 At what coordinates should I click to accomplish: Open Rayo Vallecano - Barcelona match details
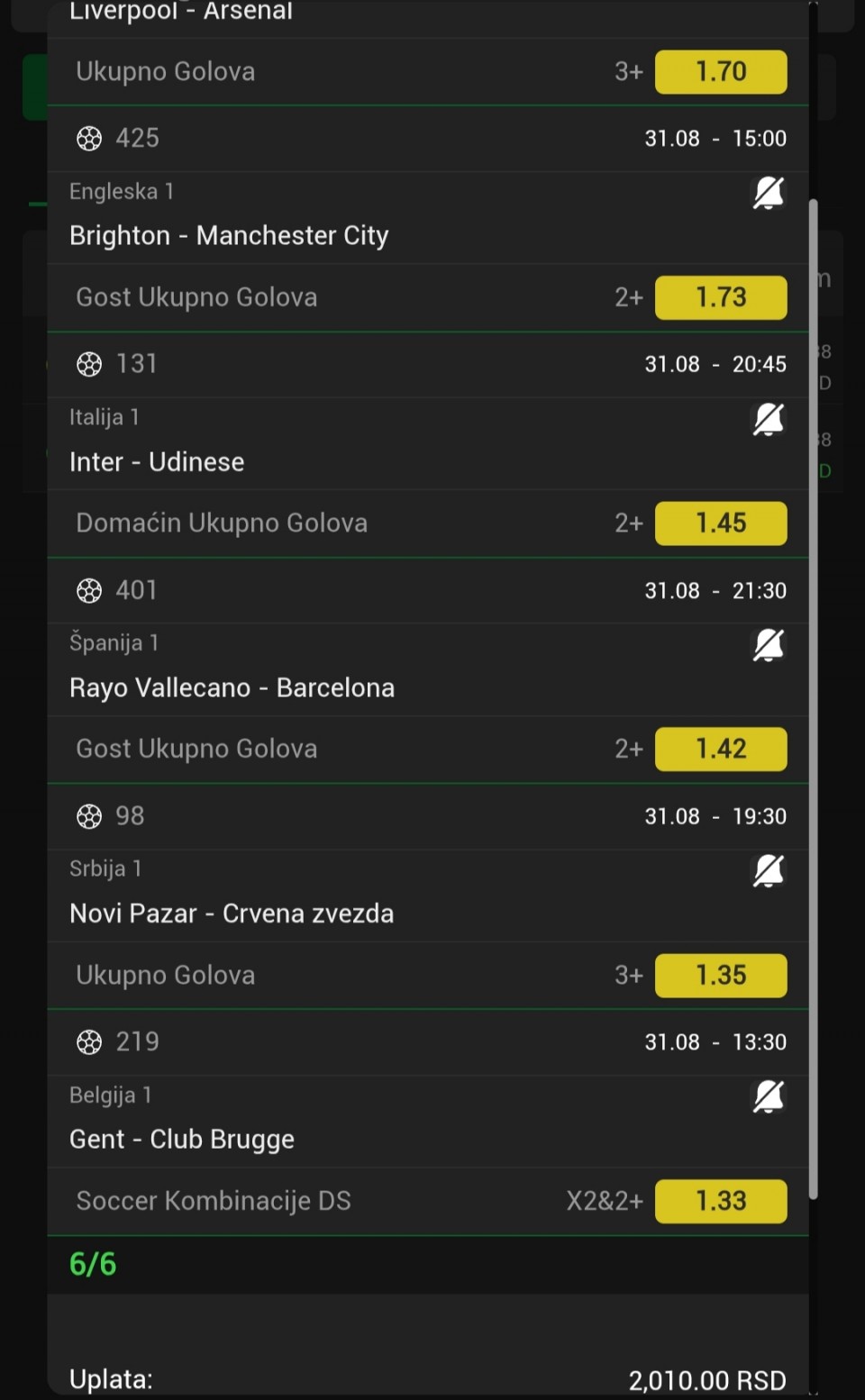232,688
